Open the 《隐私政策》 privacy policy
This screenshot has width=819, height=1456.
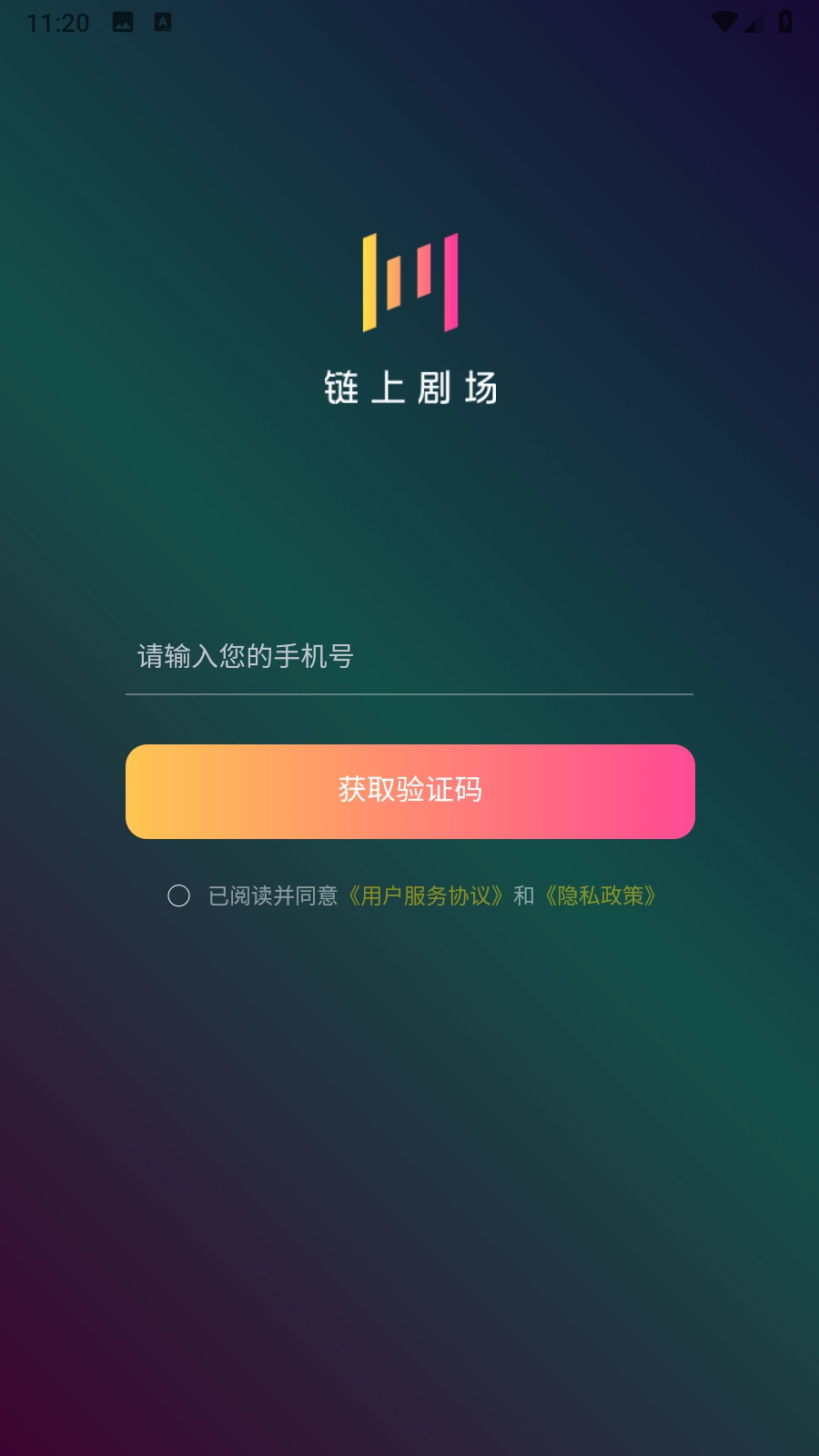point(601,896)
